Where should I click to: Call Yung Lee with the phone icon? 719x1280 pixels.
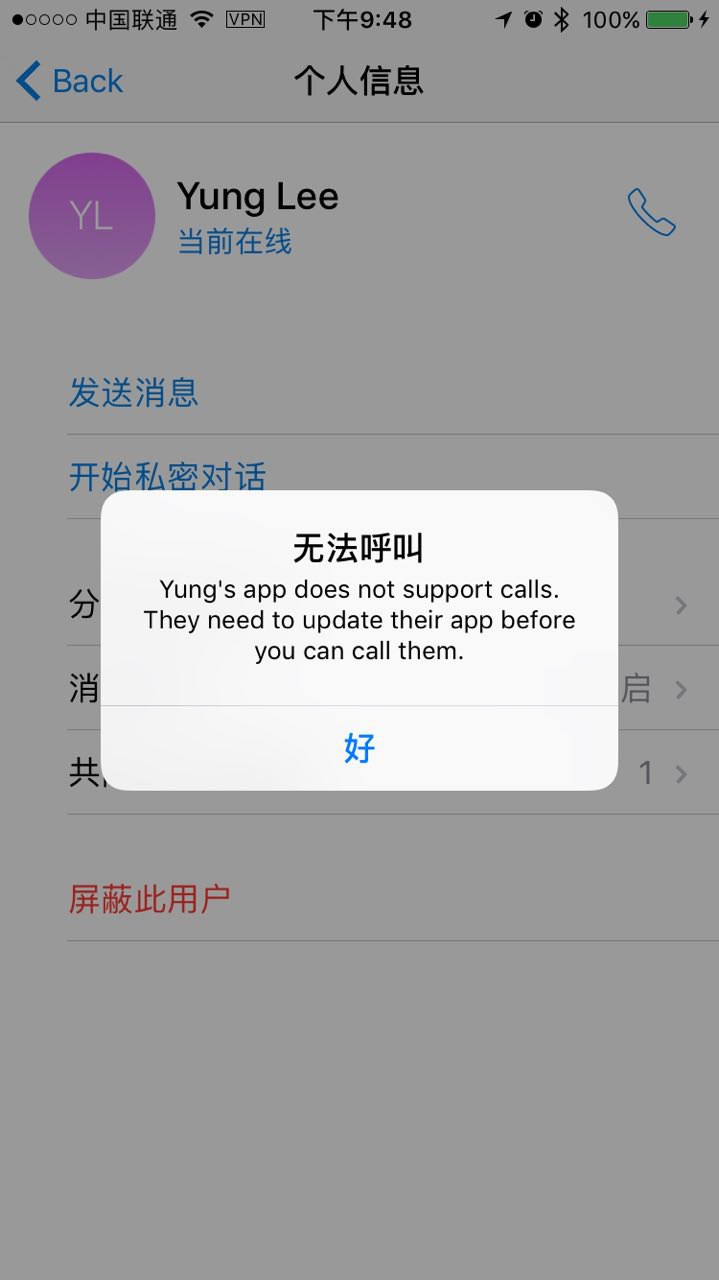coord(651,213)
